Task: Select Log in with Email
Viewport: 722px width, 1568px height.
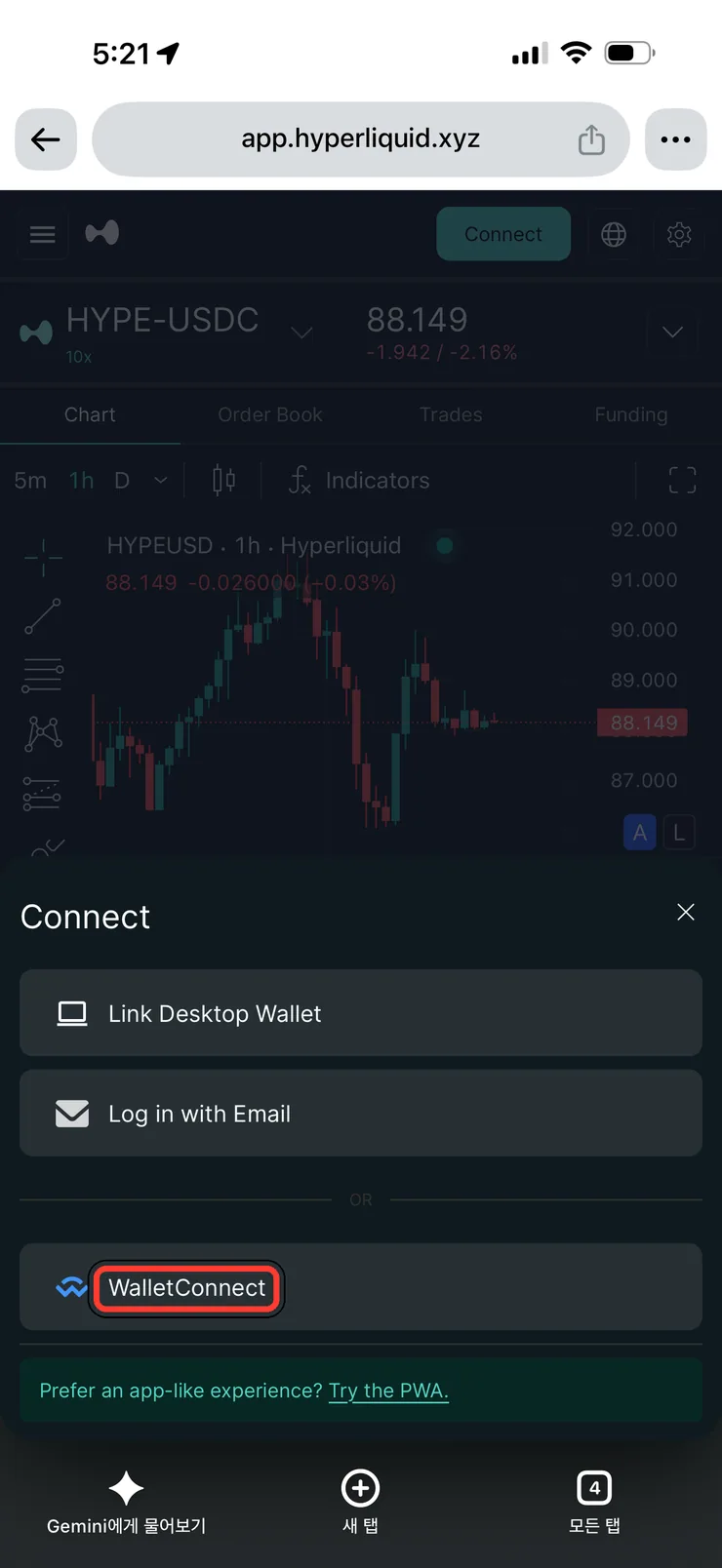Action: [x=361, y=1114]
